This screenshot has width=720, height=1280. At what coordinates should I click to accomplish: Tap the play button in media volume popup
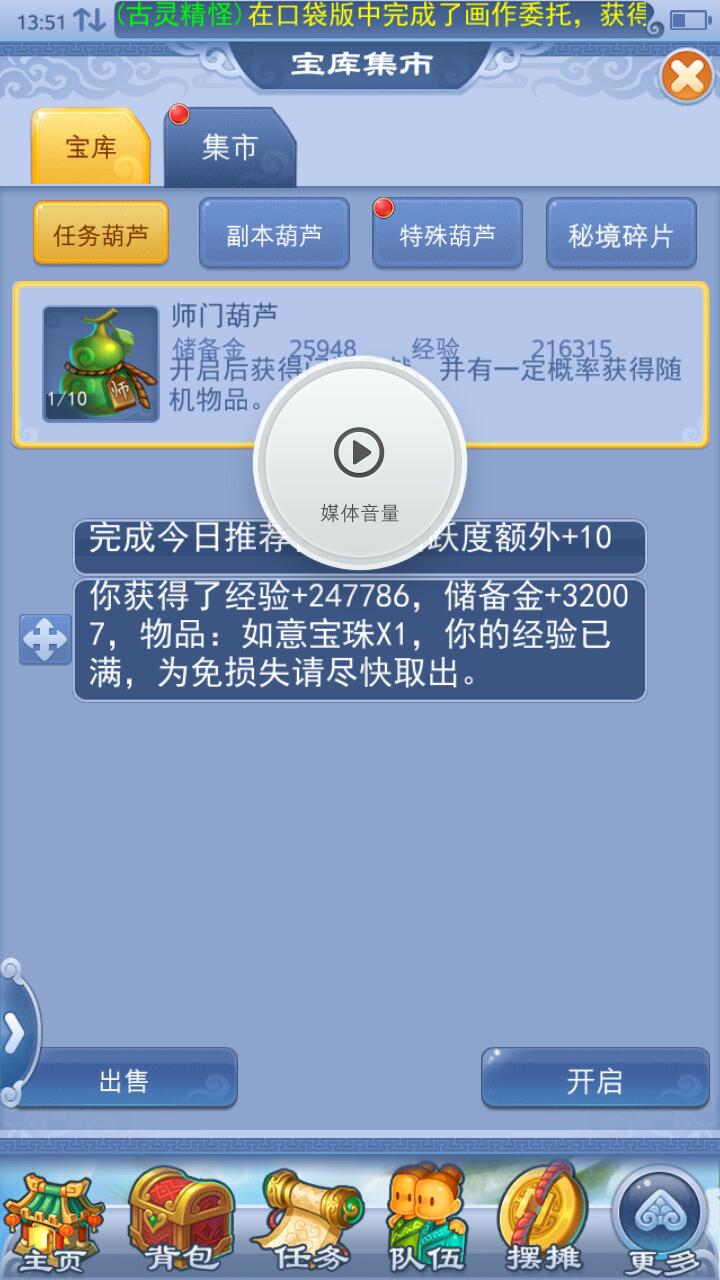pos(359,453)
